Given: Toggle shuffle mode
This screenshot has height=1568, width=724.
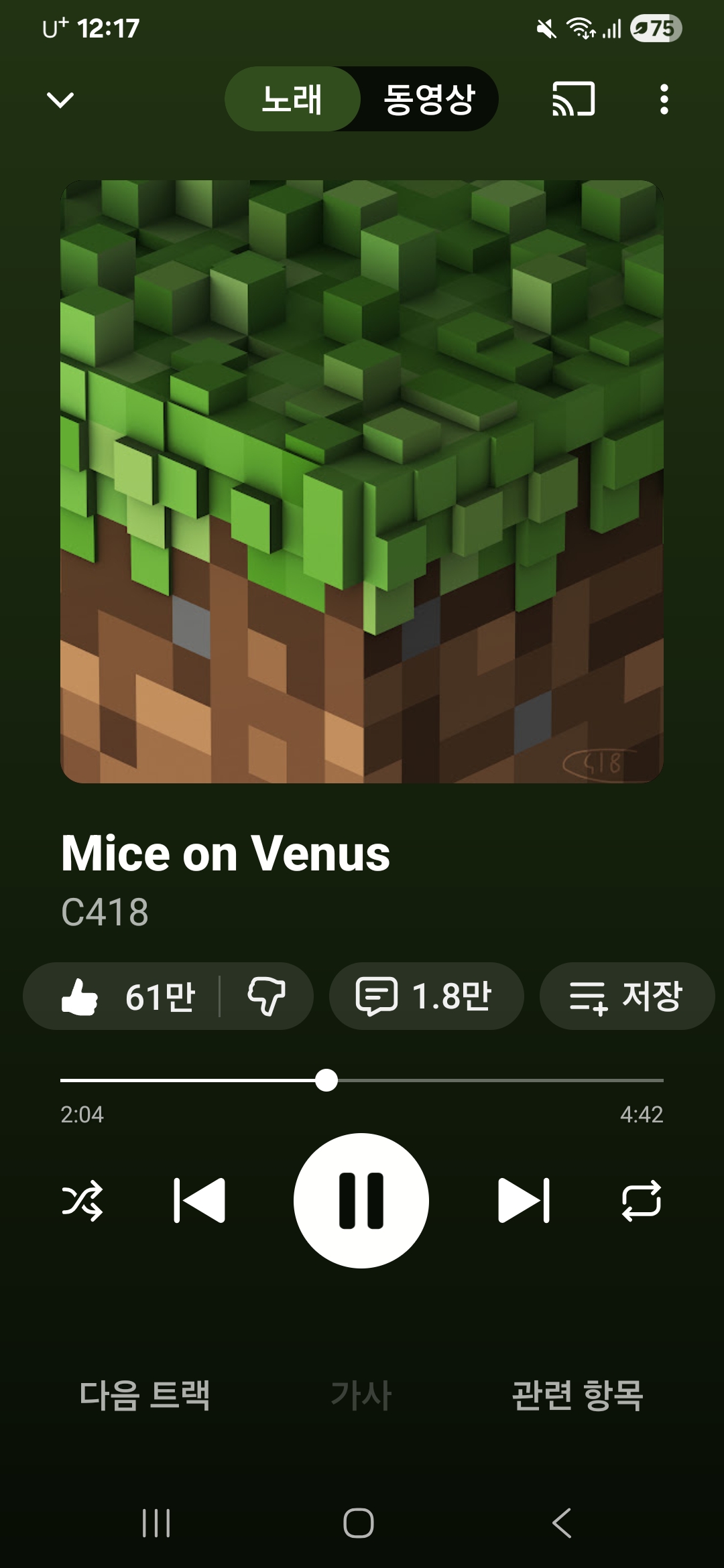Looking at the screenshot, I should 82,1200.
